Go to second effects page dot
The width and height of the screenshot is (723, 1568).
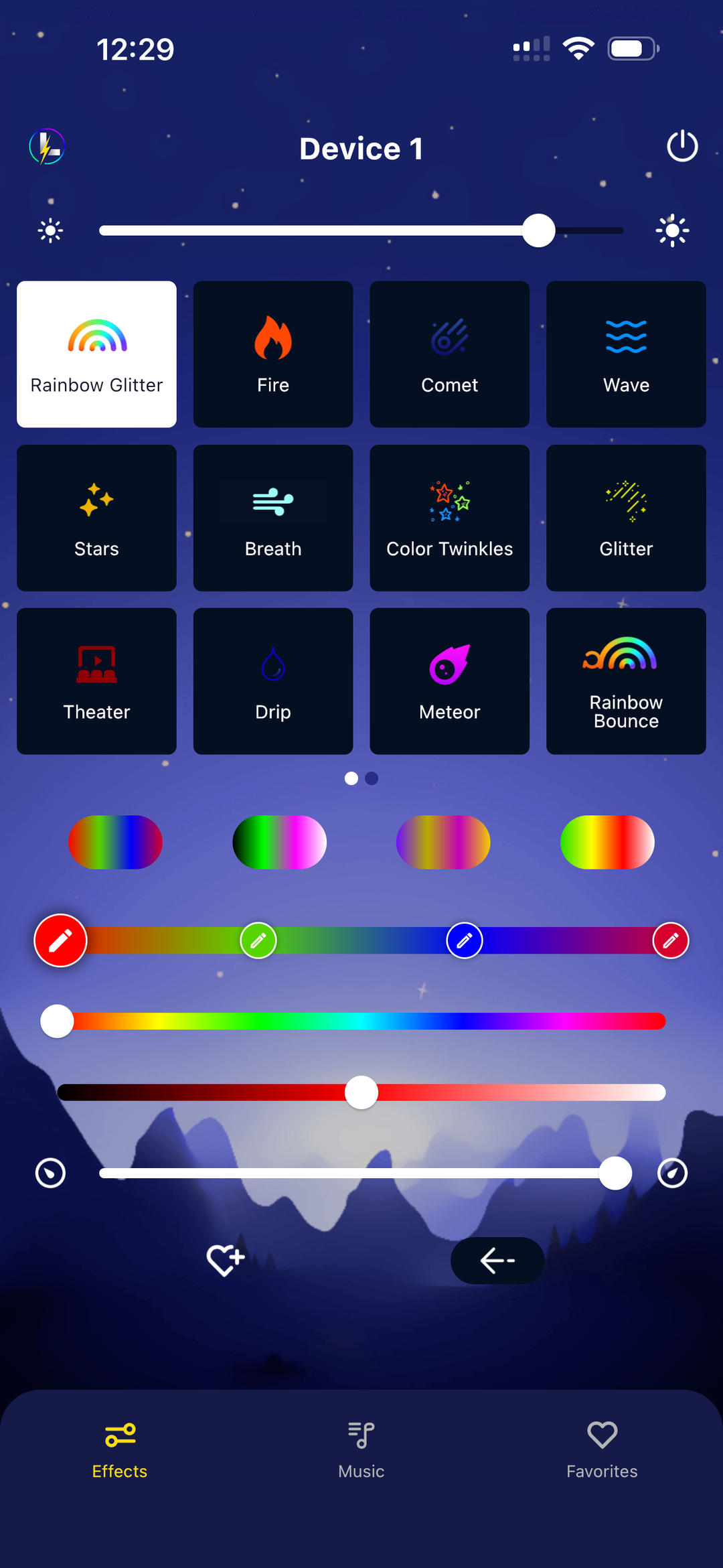coord(372,778)
